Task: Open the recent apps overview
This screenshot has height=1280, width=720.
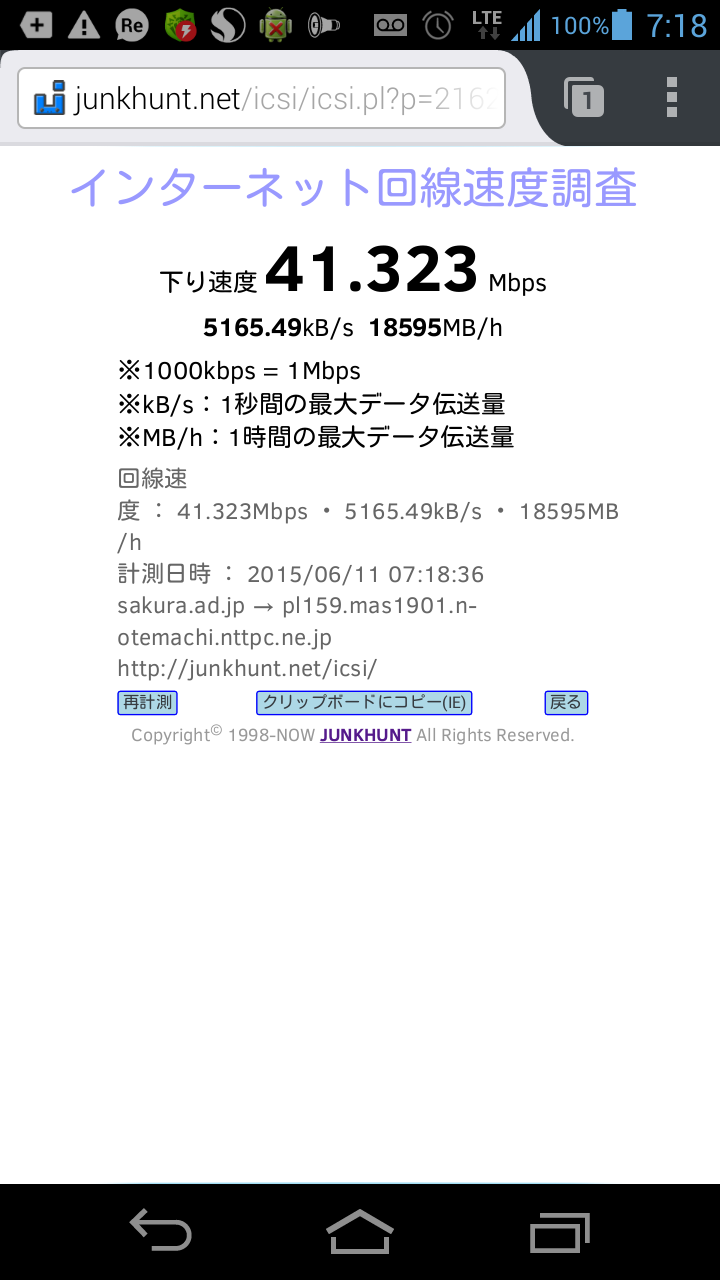Action: 560,1231
